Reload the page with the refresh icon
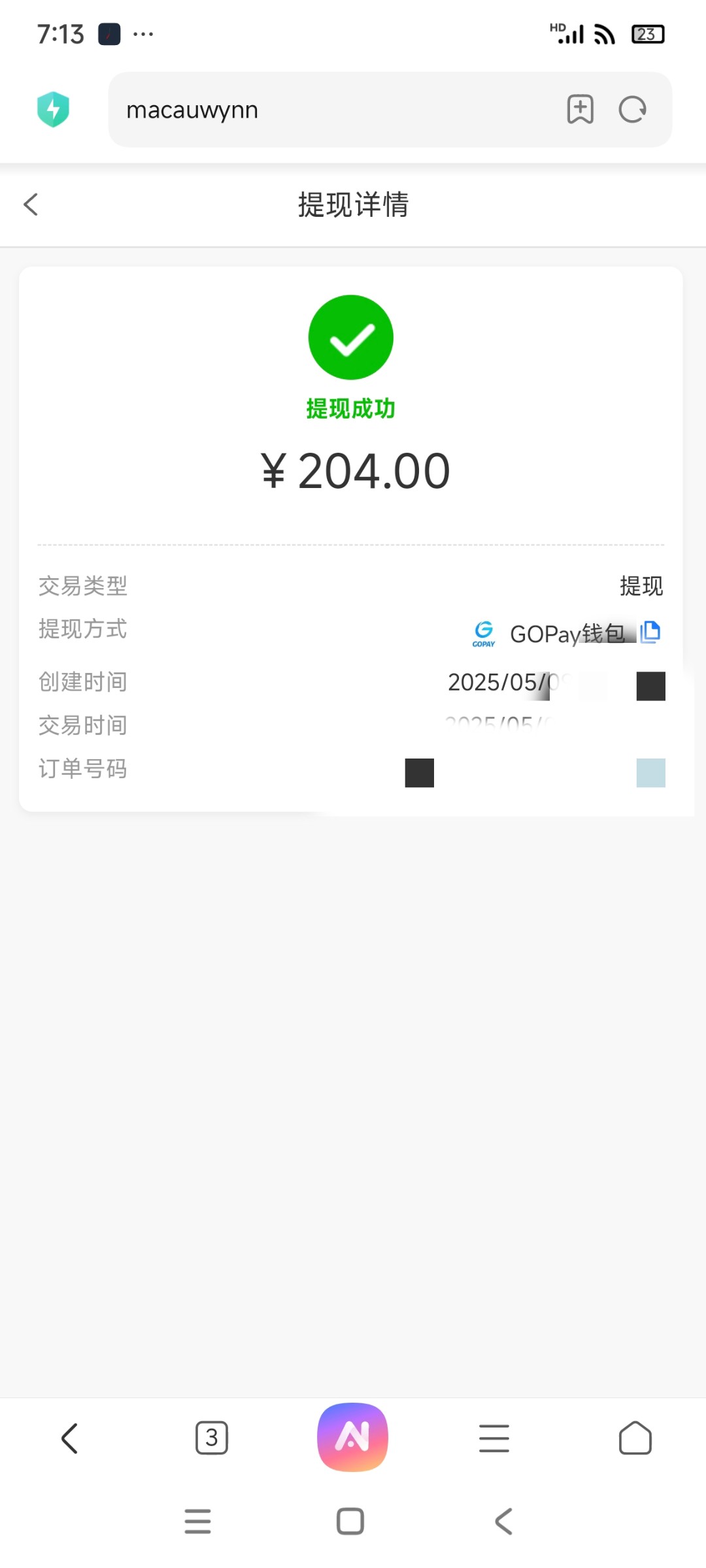 633,109
